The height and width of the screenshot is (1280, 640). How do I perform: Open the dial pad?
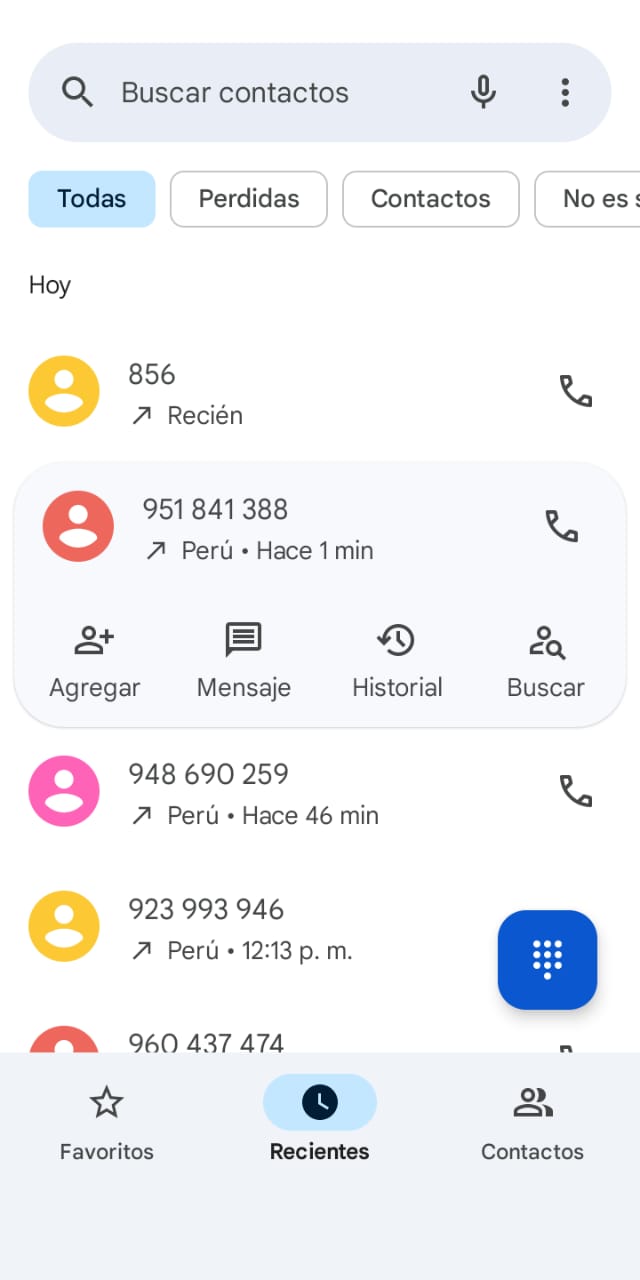click(547, 959)
